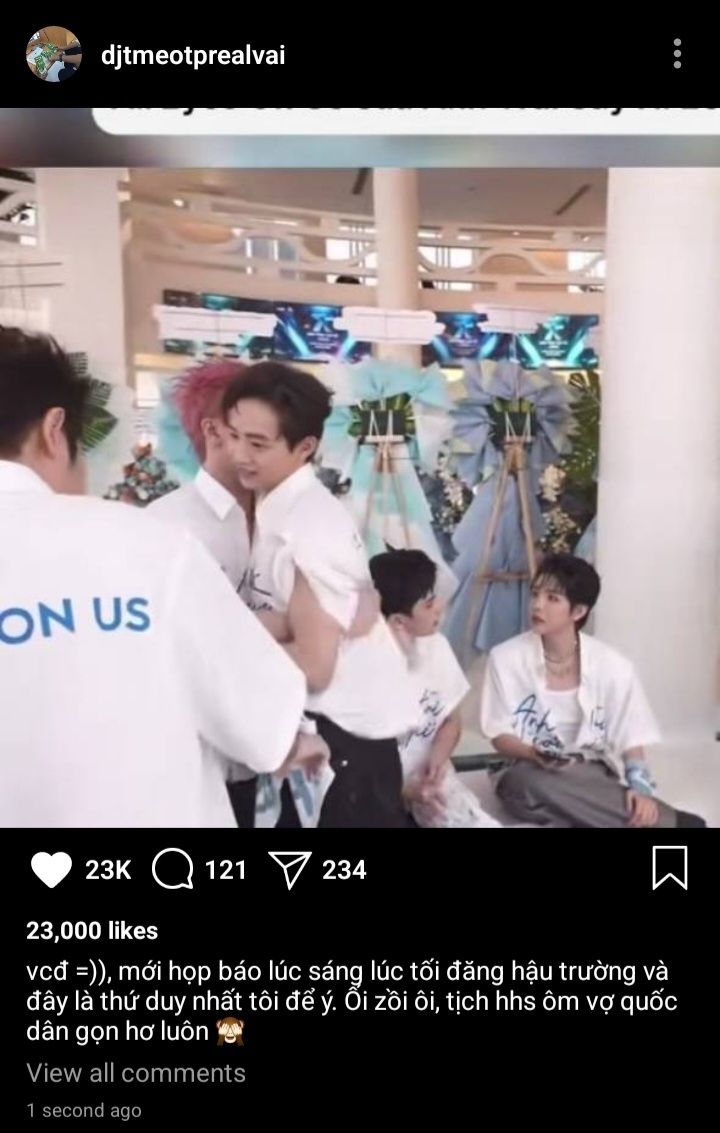
Task: Bookmark this post
Action: (669, 868)
